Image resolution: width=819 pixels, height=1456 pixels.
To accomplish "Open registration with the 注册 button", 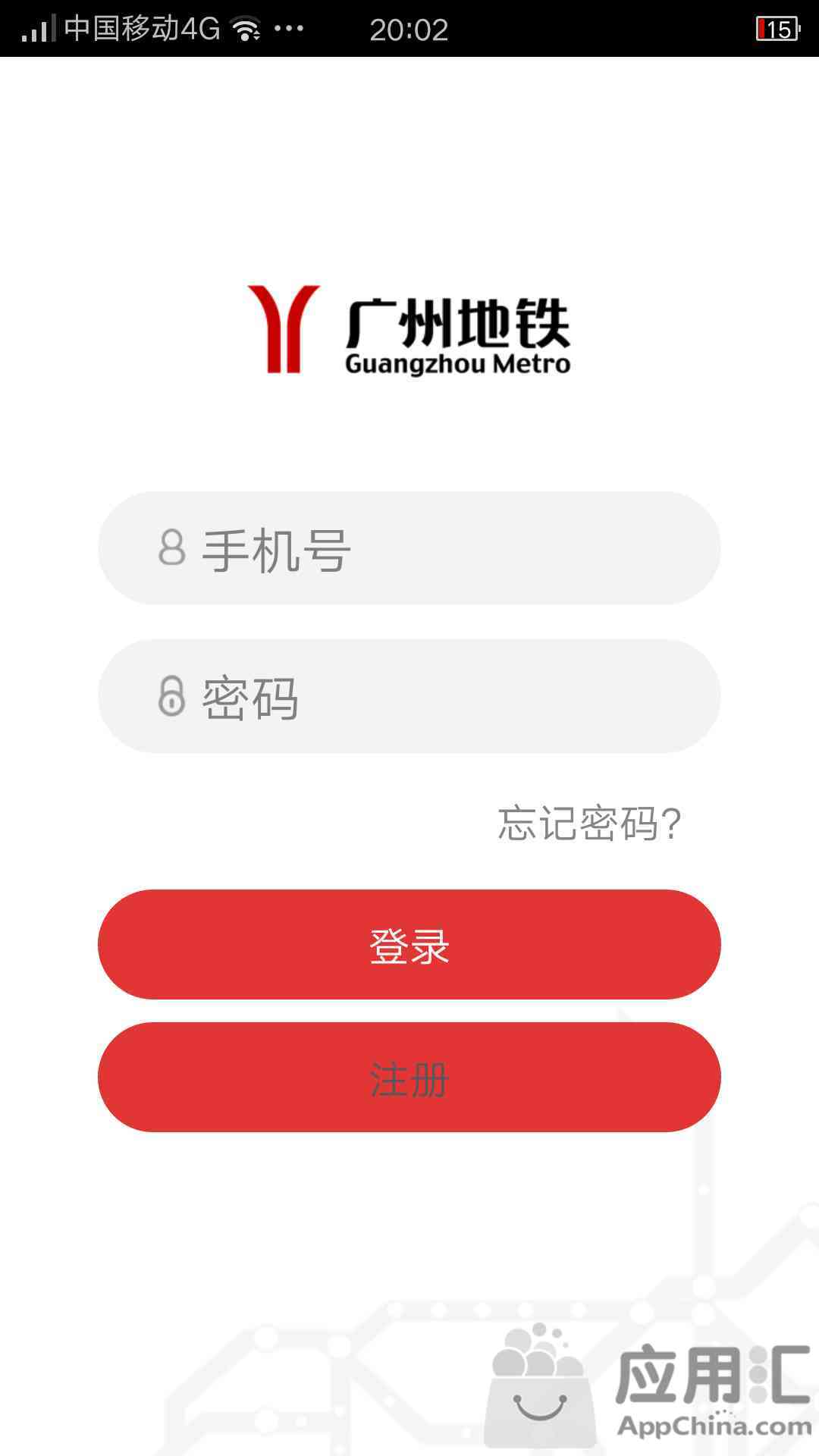I will tap(409, 1078).
